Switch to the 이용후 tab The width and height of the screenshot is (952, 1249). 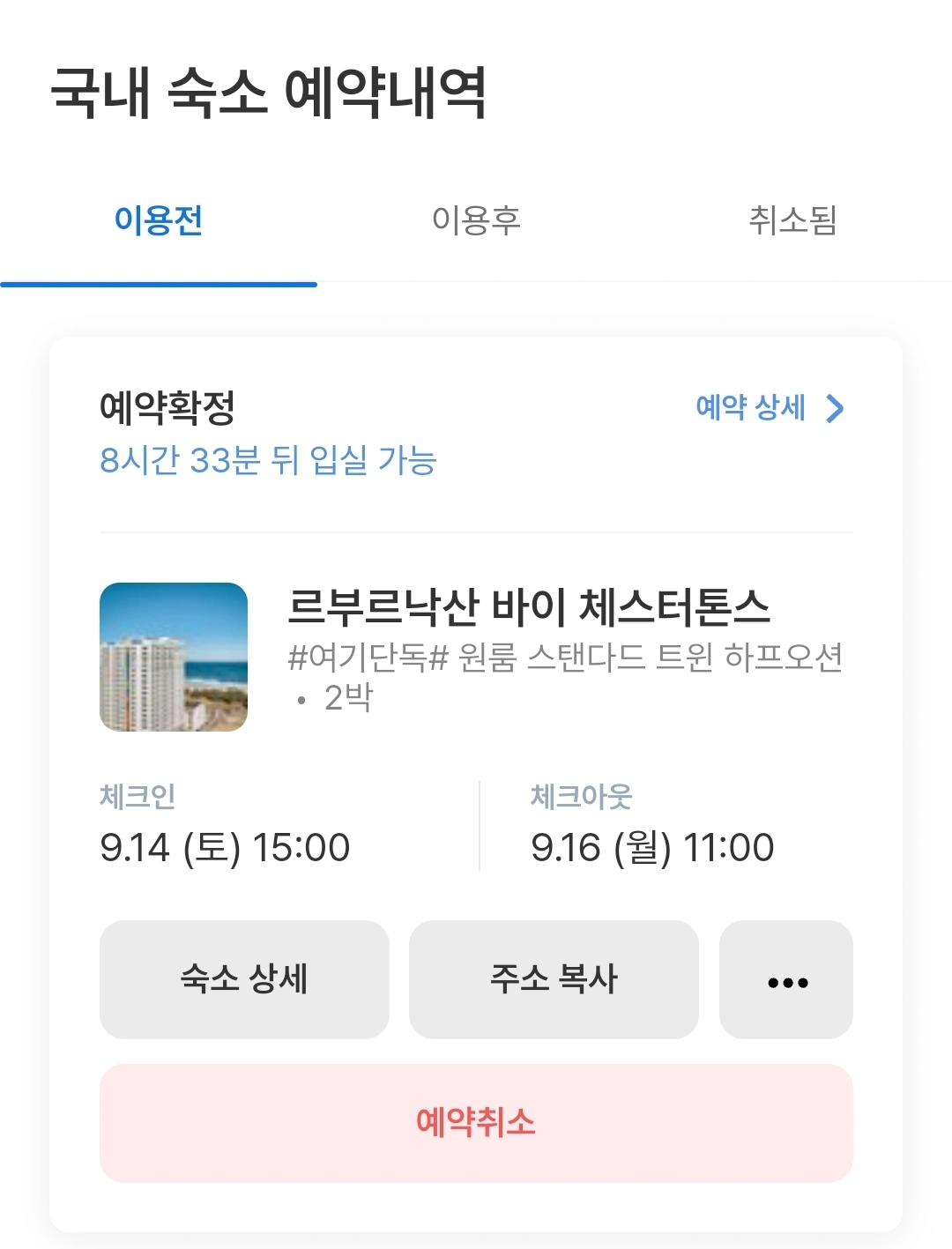[476, 220]
